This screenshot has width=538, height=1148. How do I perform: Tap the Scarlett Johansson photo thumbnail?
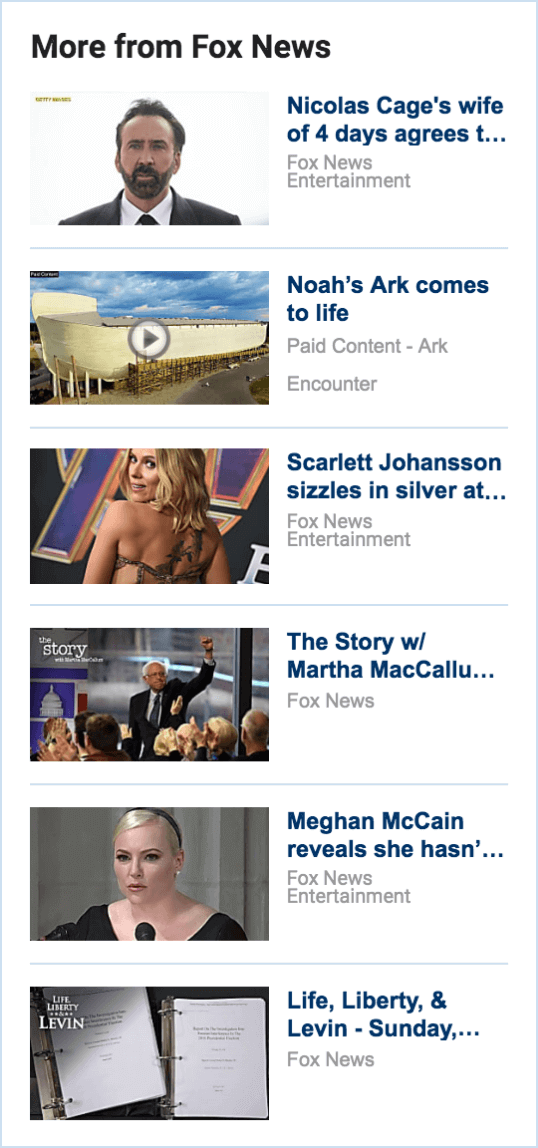(x=149, y=516)
